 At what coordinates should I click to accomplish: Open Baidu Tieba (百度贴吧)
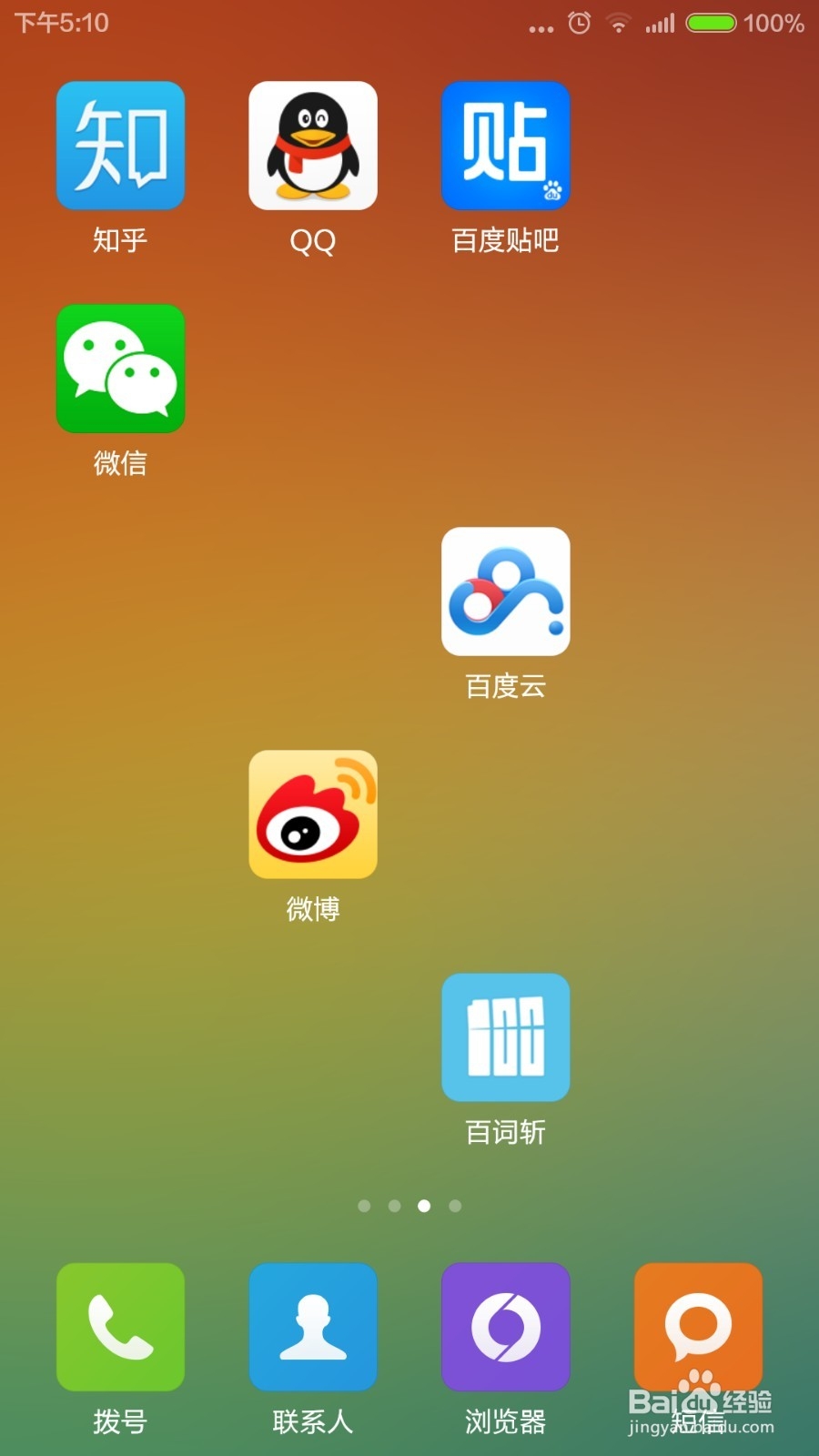pyautogui.click(x=505, y=146)
